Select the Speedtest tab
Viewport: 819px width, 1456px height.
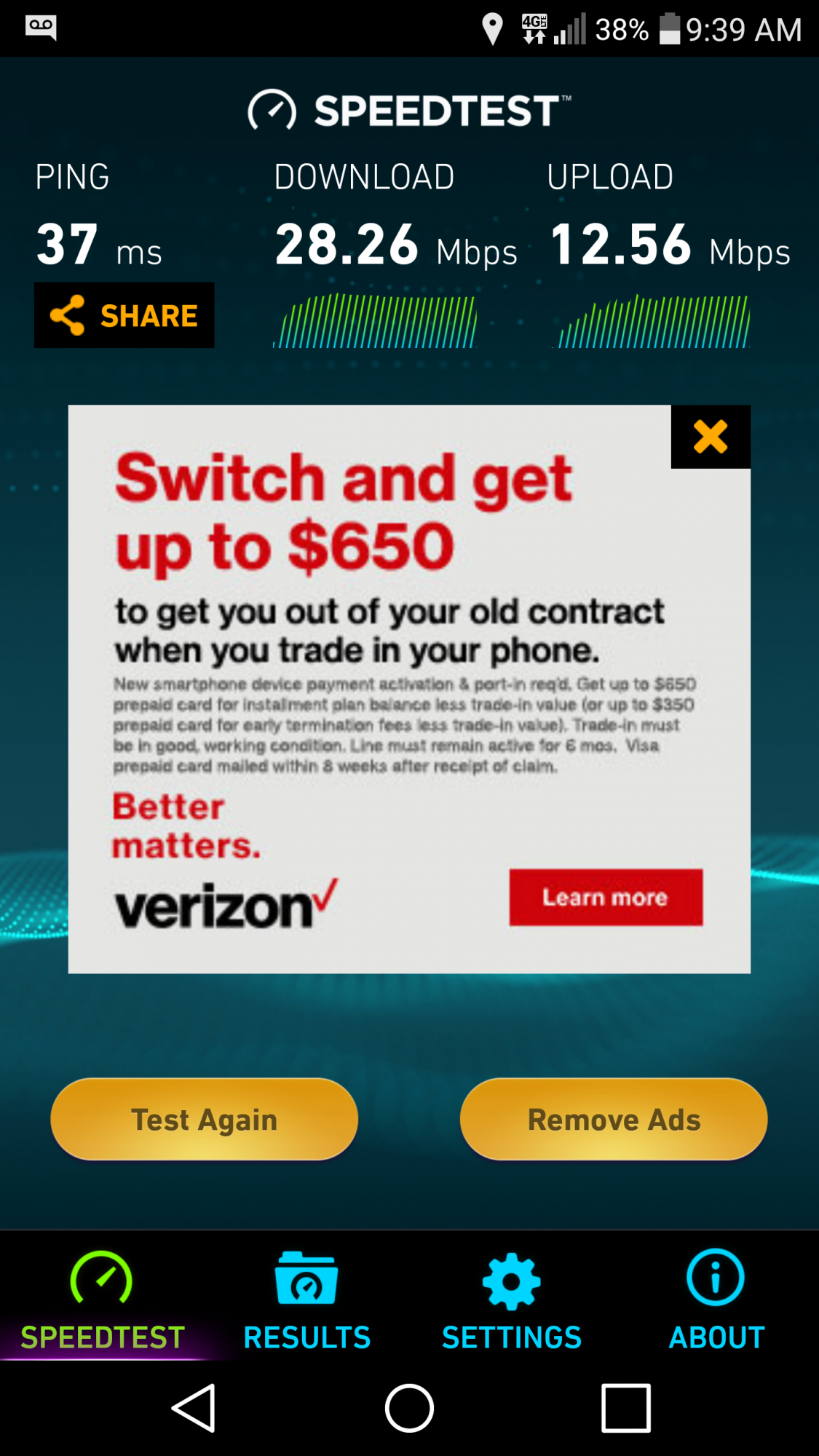point(102,1300)
